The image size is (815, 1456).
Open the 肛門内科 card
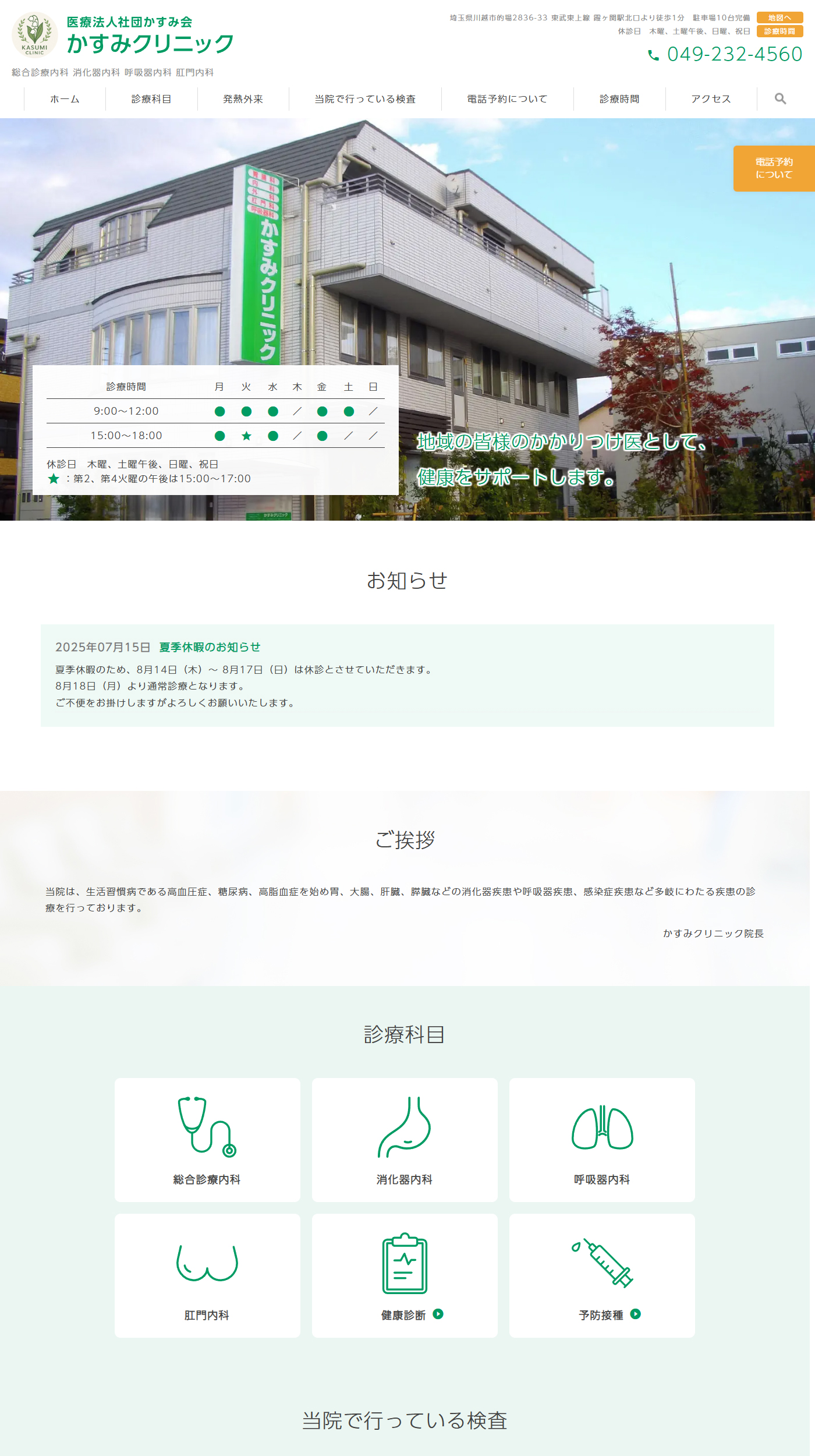point(207,1275)
